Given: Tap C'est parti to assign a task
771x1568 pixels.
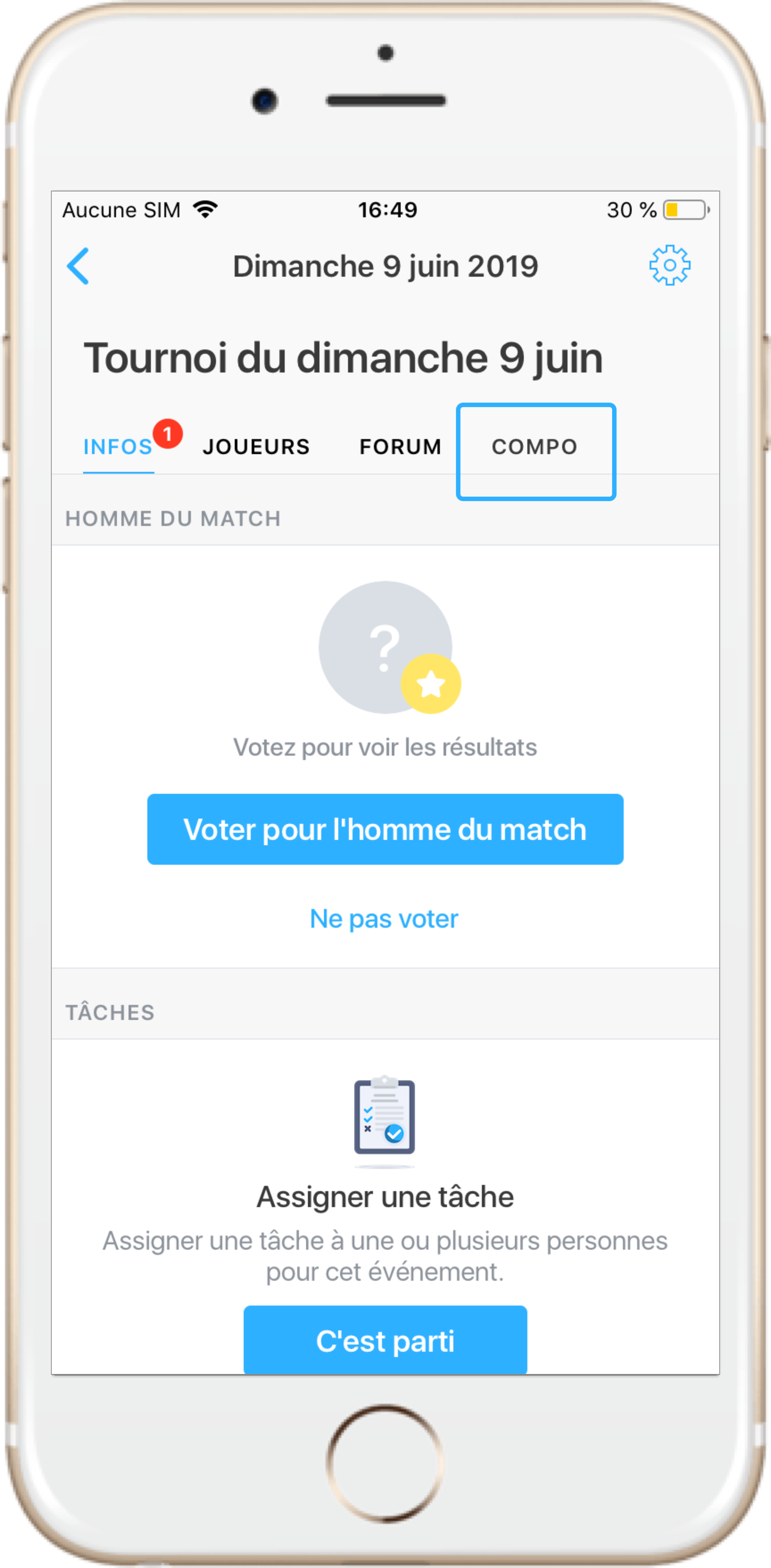Looking at the screenshot, I should point(385,1340).
